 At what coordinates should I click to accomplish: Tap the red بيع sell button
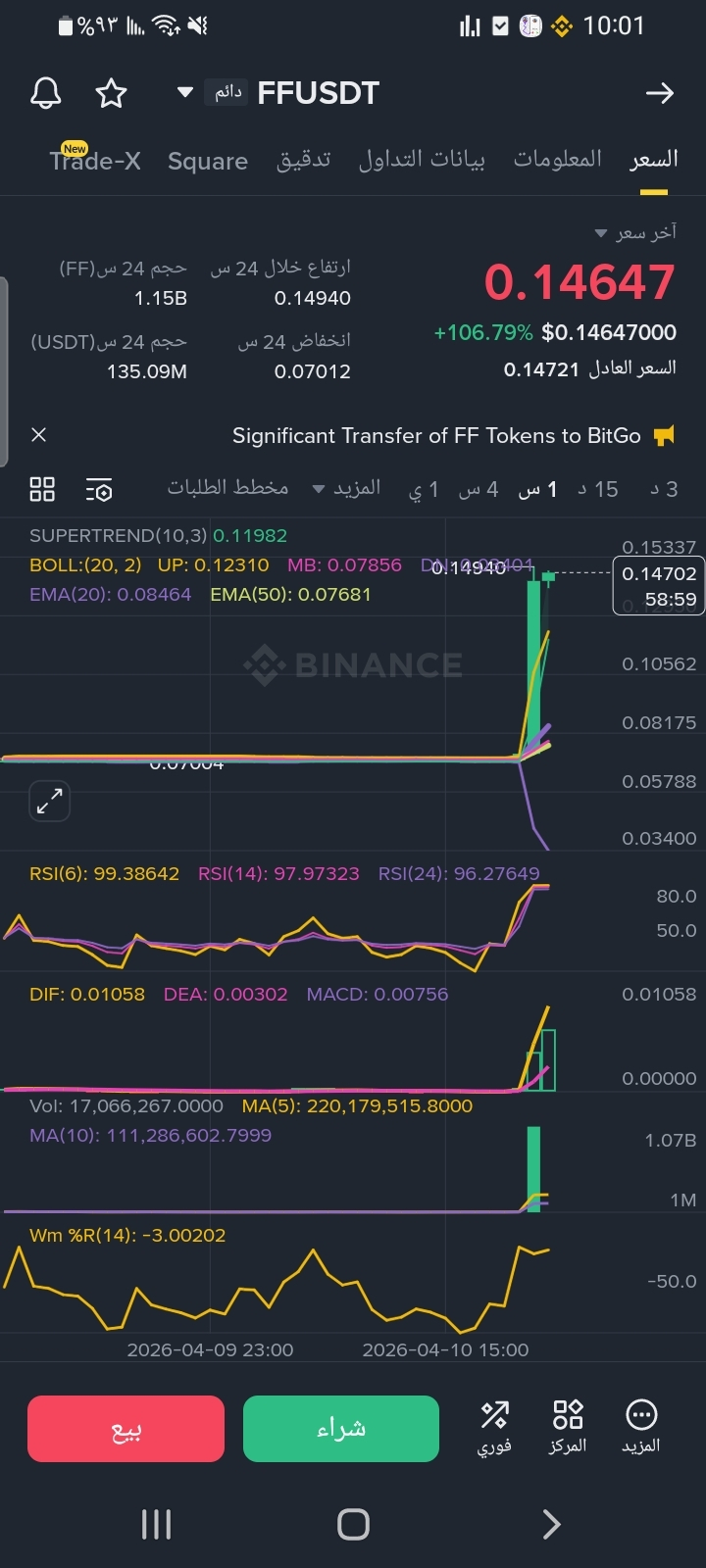(x=126, y=1429)
